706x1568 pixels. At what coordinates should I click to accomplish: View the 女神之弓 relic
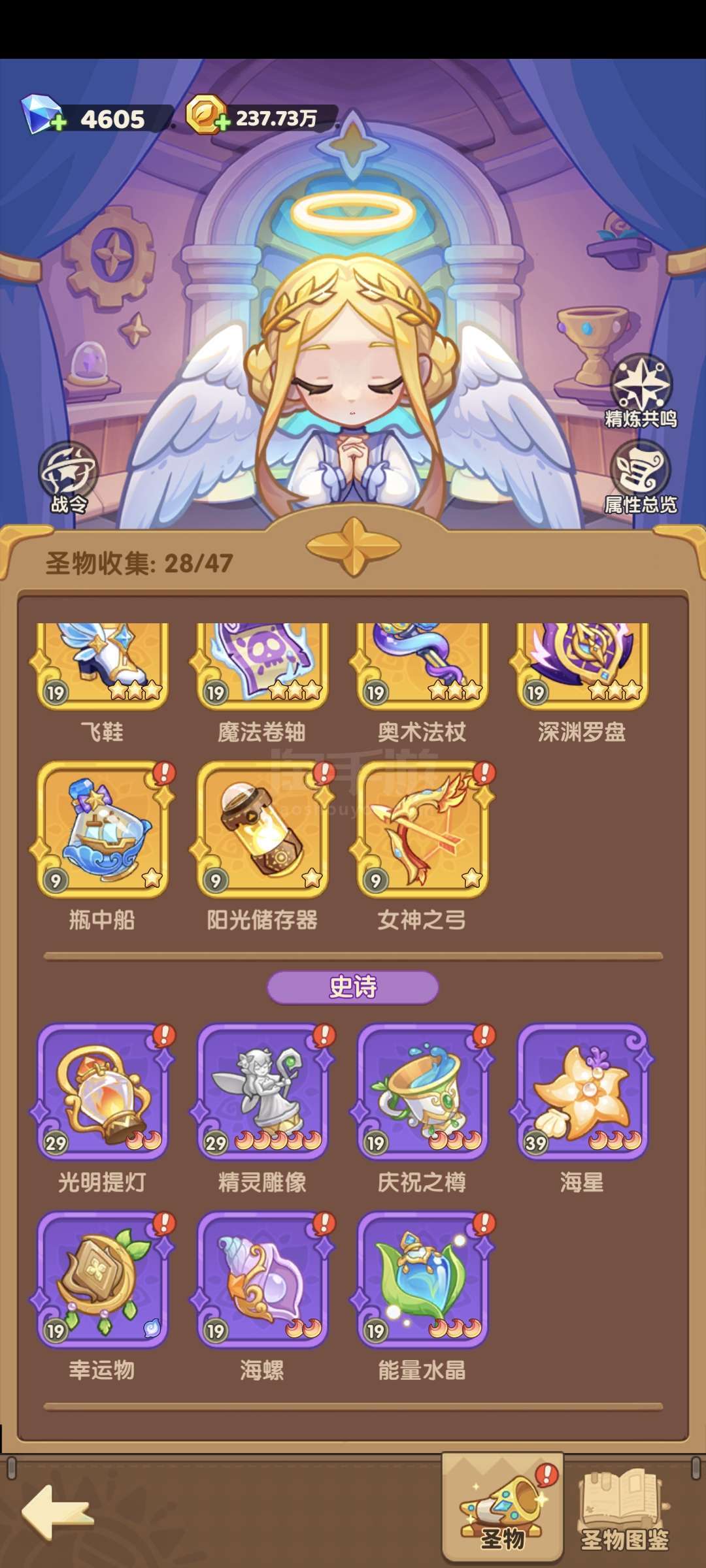[x=422, y=830]
